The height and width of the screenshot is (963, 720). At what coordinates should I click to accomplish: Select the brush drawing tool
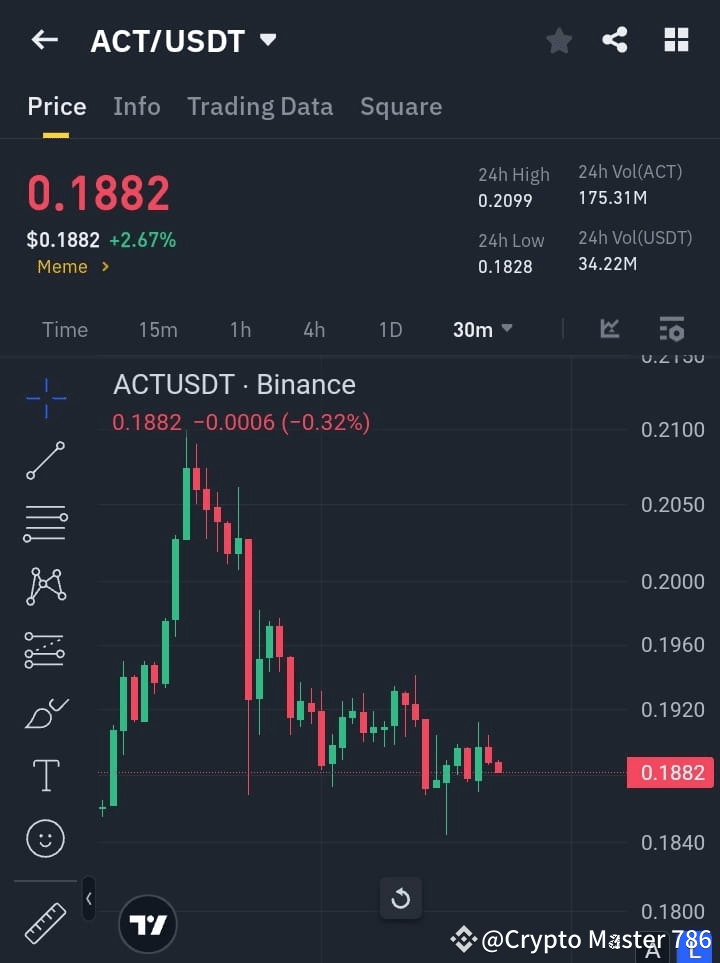(x=44, y=713)
